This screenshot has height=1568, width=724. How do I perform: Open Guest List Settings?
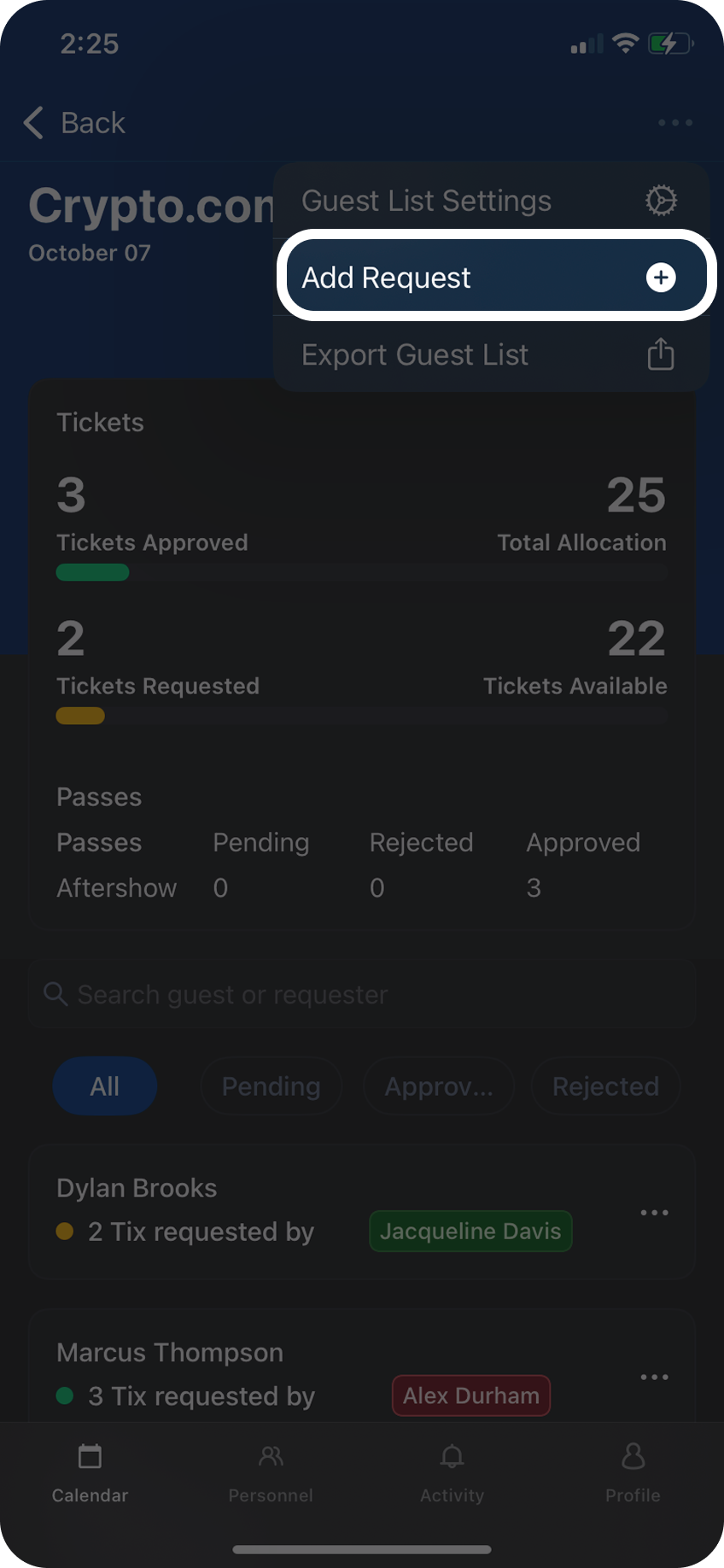tap(490, 201)
